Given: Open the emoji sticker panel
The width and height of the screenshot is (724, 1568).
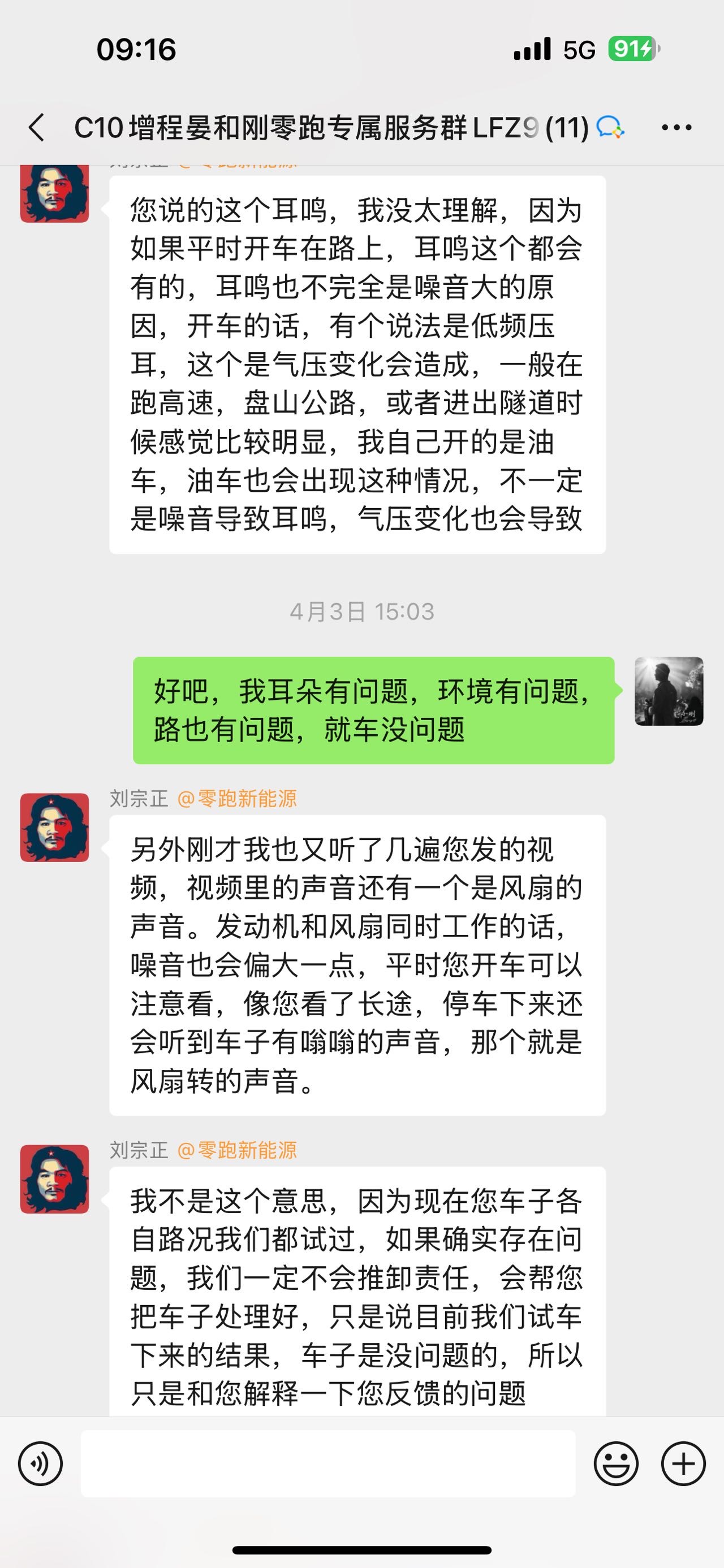Looking at the screenshot, I should click(616, 1463).
